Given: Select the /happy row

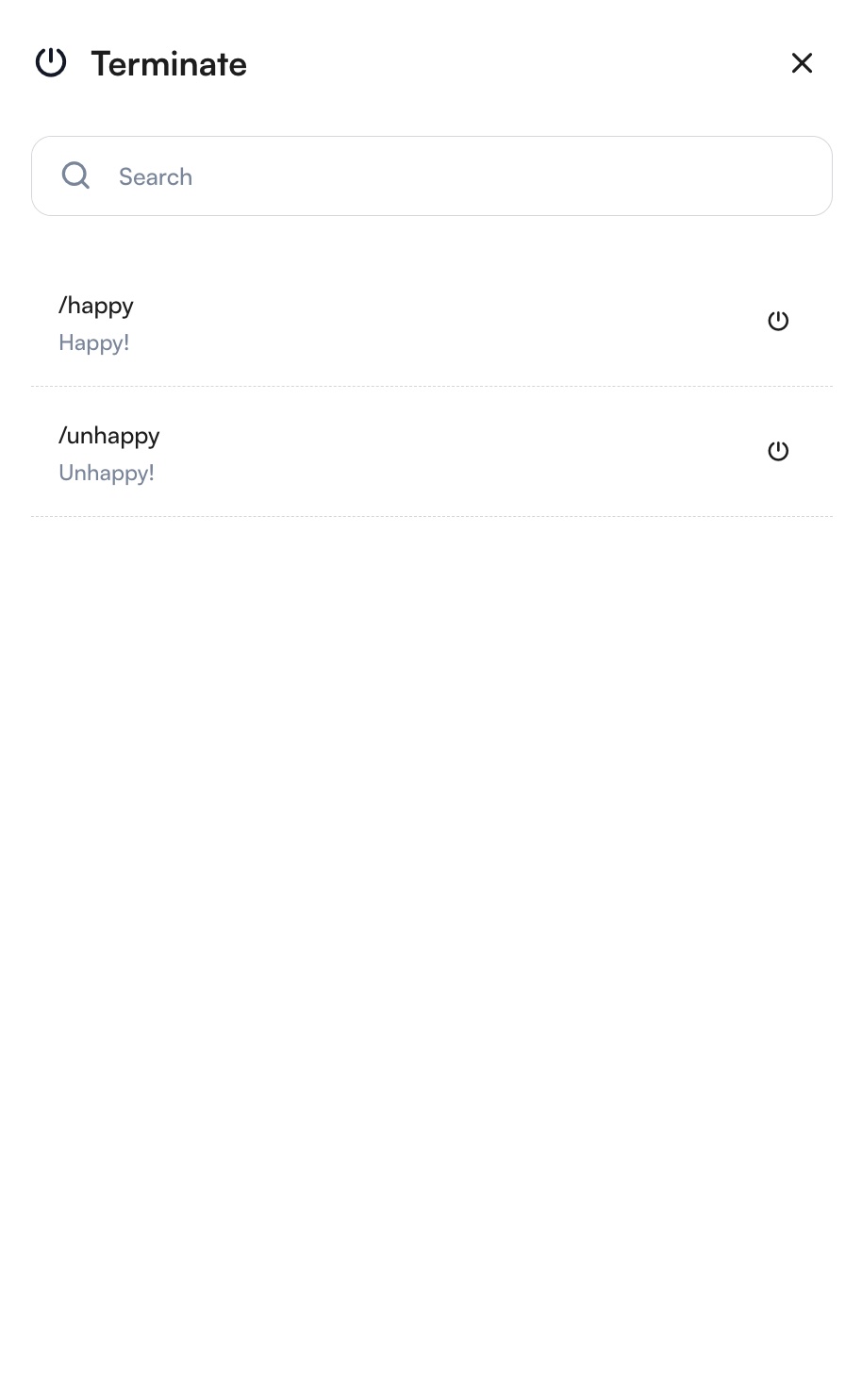Looking at the screenshot, I should pyautogui.click(x=283, y=324).
